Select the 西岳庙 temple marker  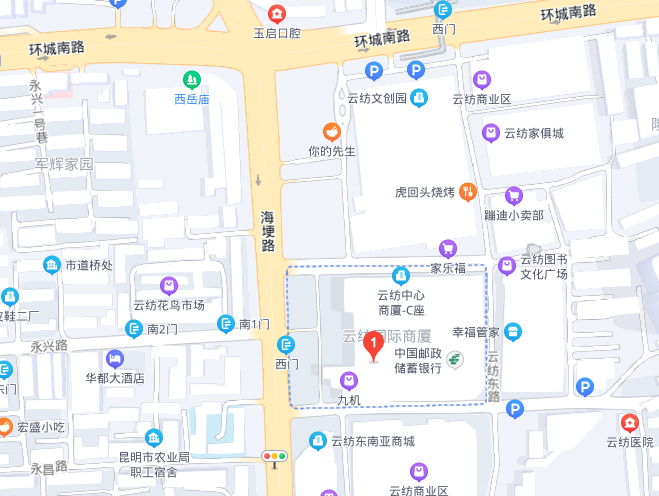pyautogui.click(x=190, y=79)
